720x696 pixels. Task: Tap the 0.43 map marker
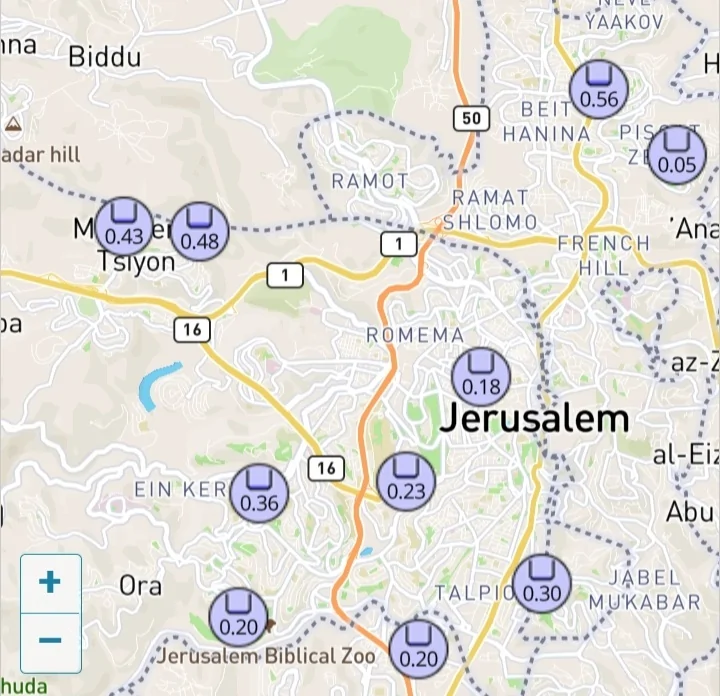click(125, 227)
